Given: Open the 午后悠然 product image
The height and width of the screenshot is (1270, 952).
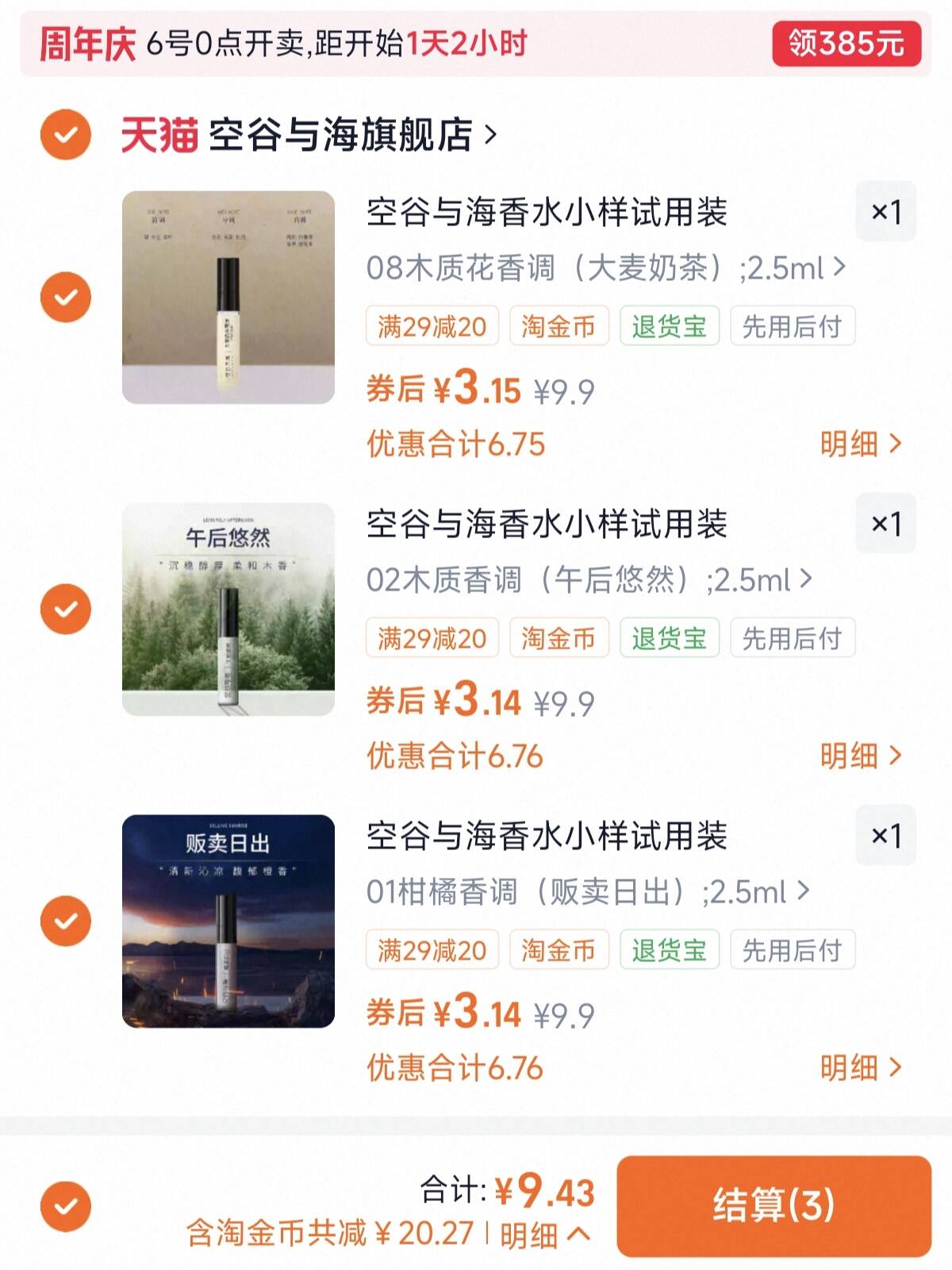Looking at the screenshot, I should tap(228, 609).
